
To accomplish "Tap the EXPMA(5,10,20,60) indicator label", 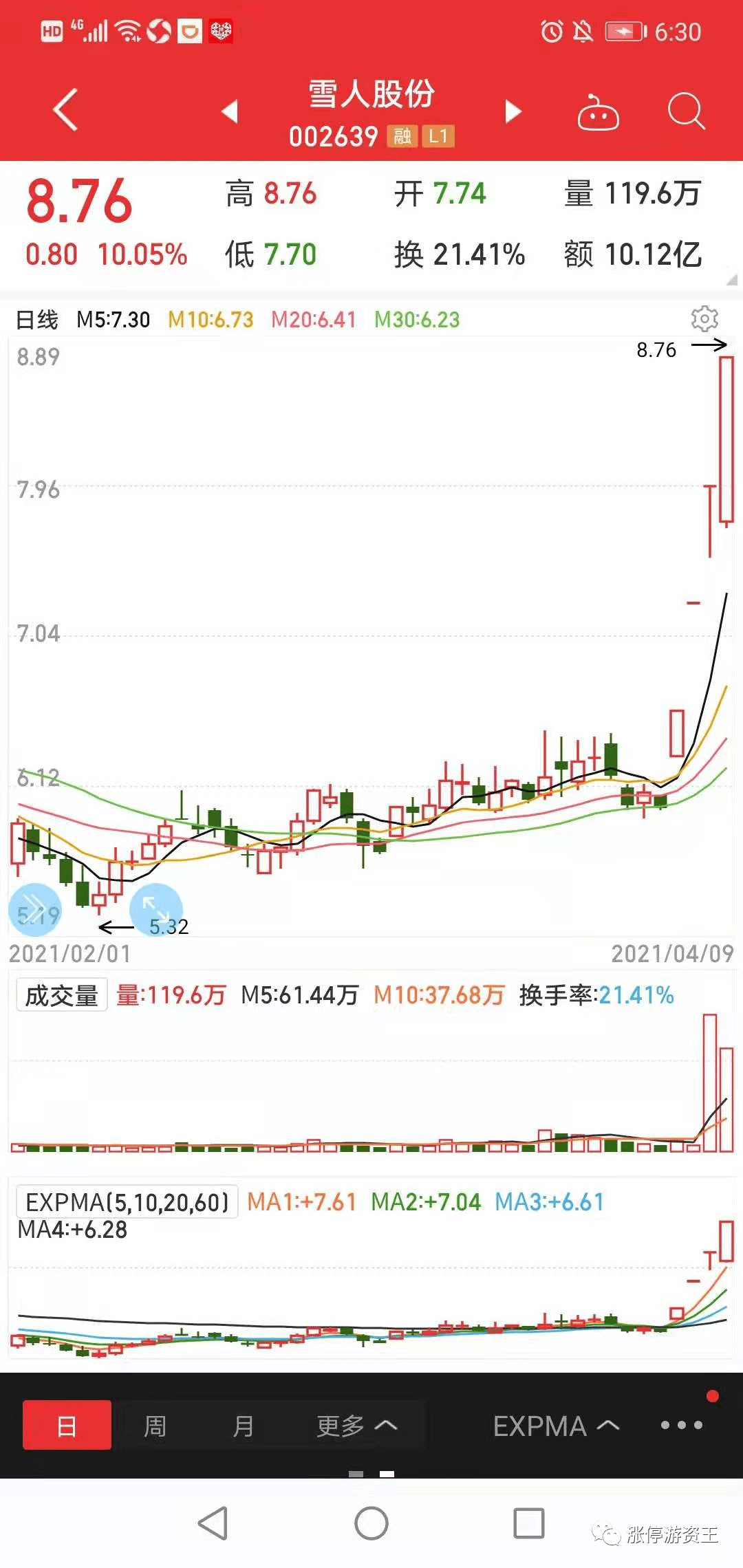I will tap(127, 1201).
